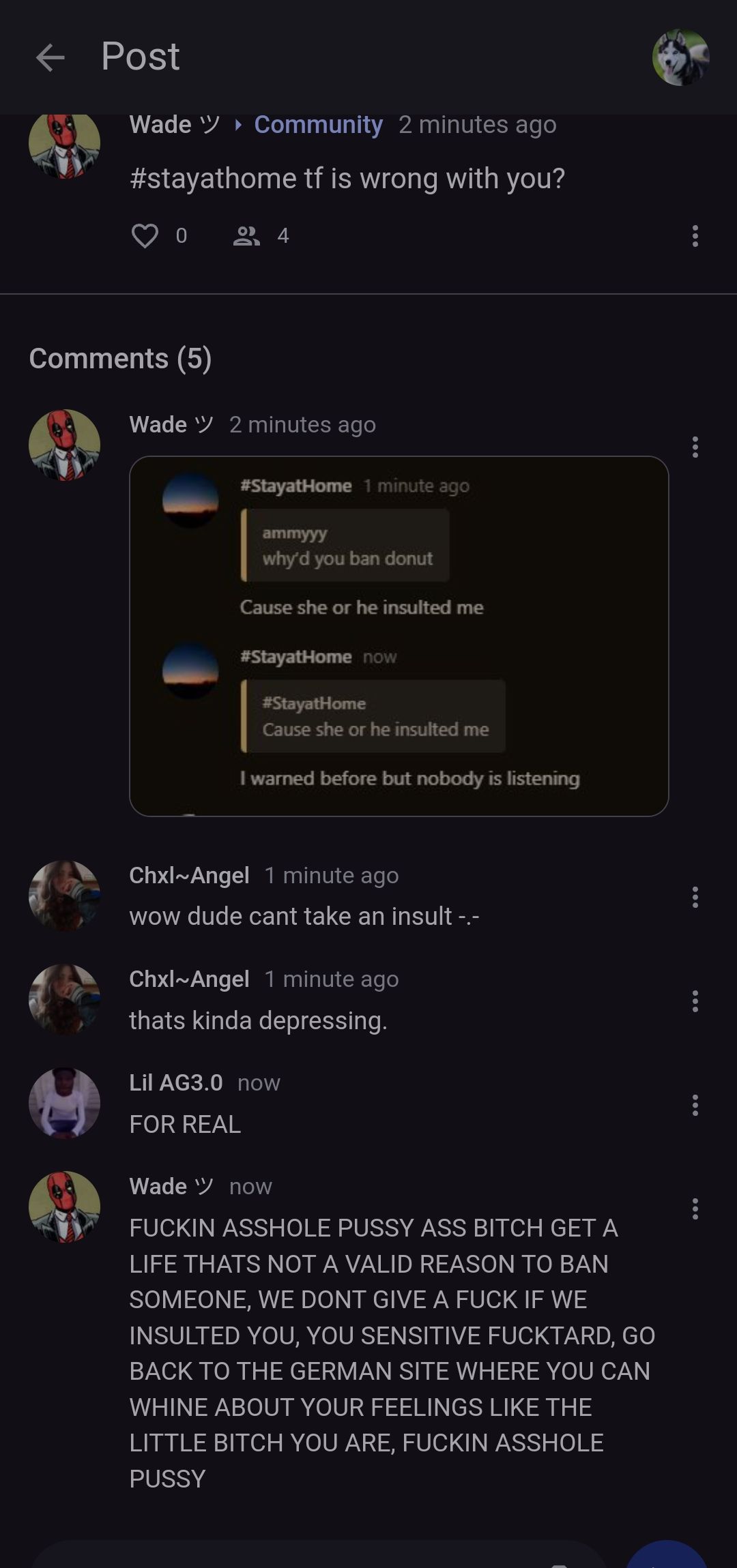Open options for Wade's all-caps comment
This screenshot has width=737, height=1568.
click(x=695, y=1209)
